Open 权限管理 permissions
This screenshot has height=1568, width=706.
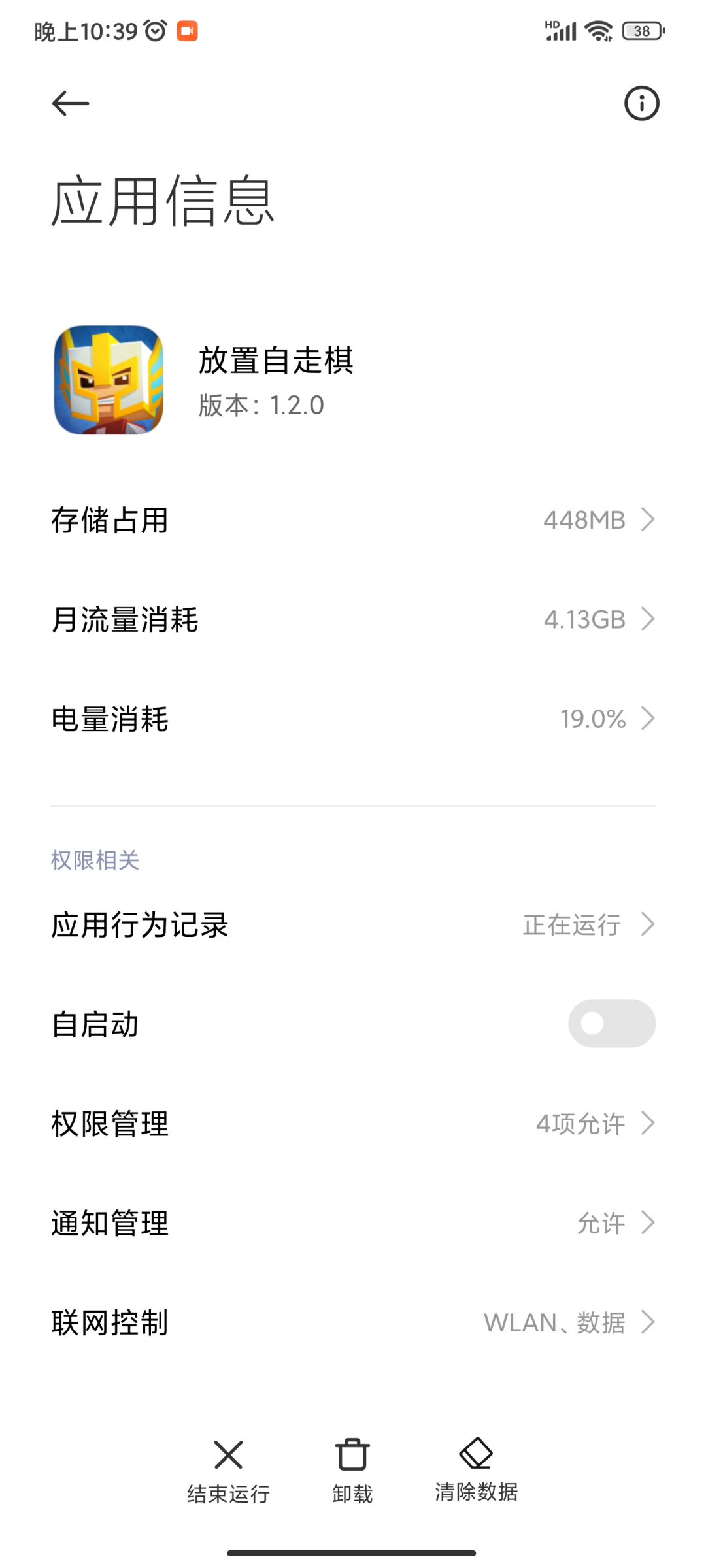click(x=353, y=1124)
